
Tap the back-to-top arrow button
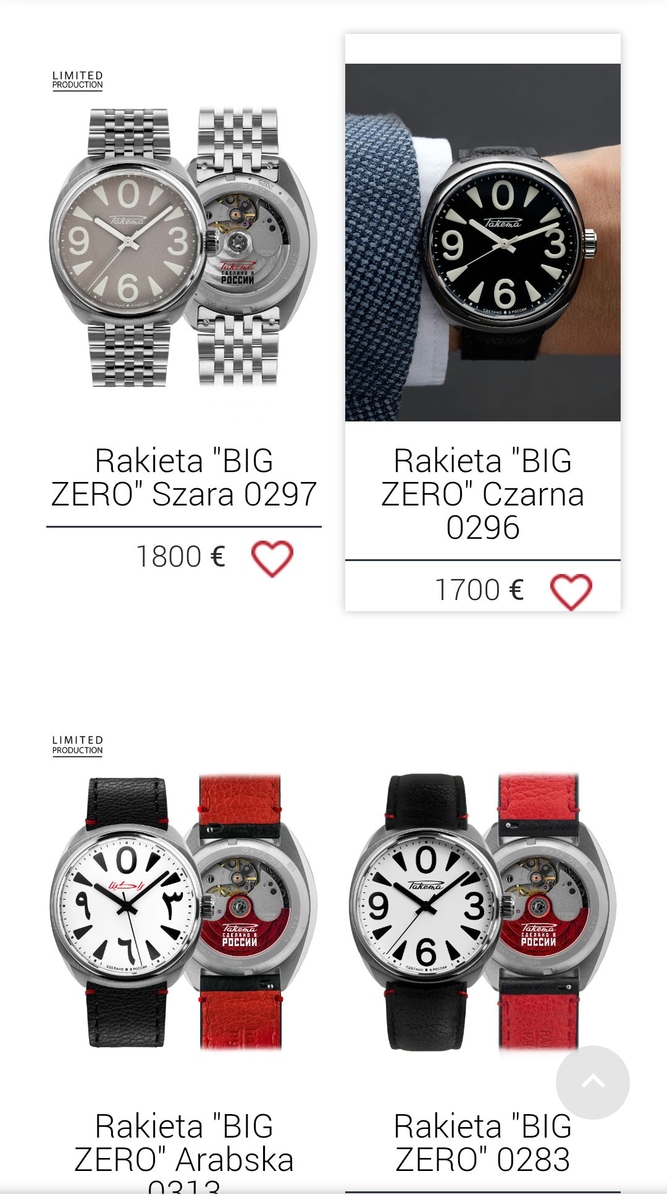(x=593, y=1082)
